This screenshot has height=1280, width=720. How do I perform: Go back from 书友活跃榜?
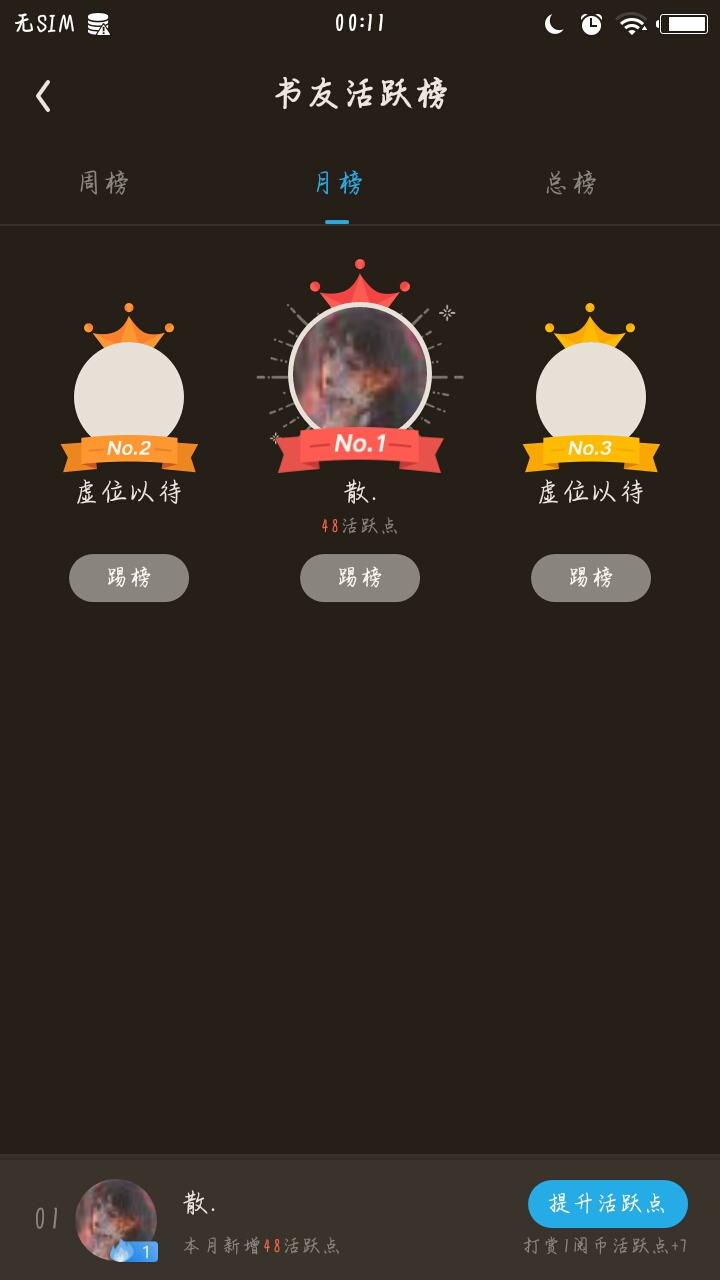(x=43, y=96)
